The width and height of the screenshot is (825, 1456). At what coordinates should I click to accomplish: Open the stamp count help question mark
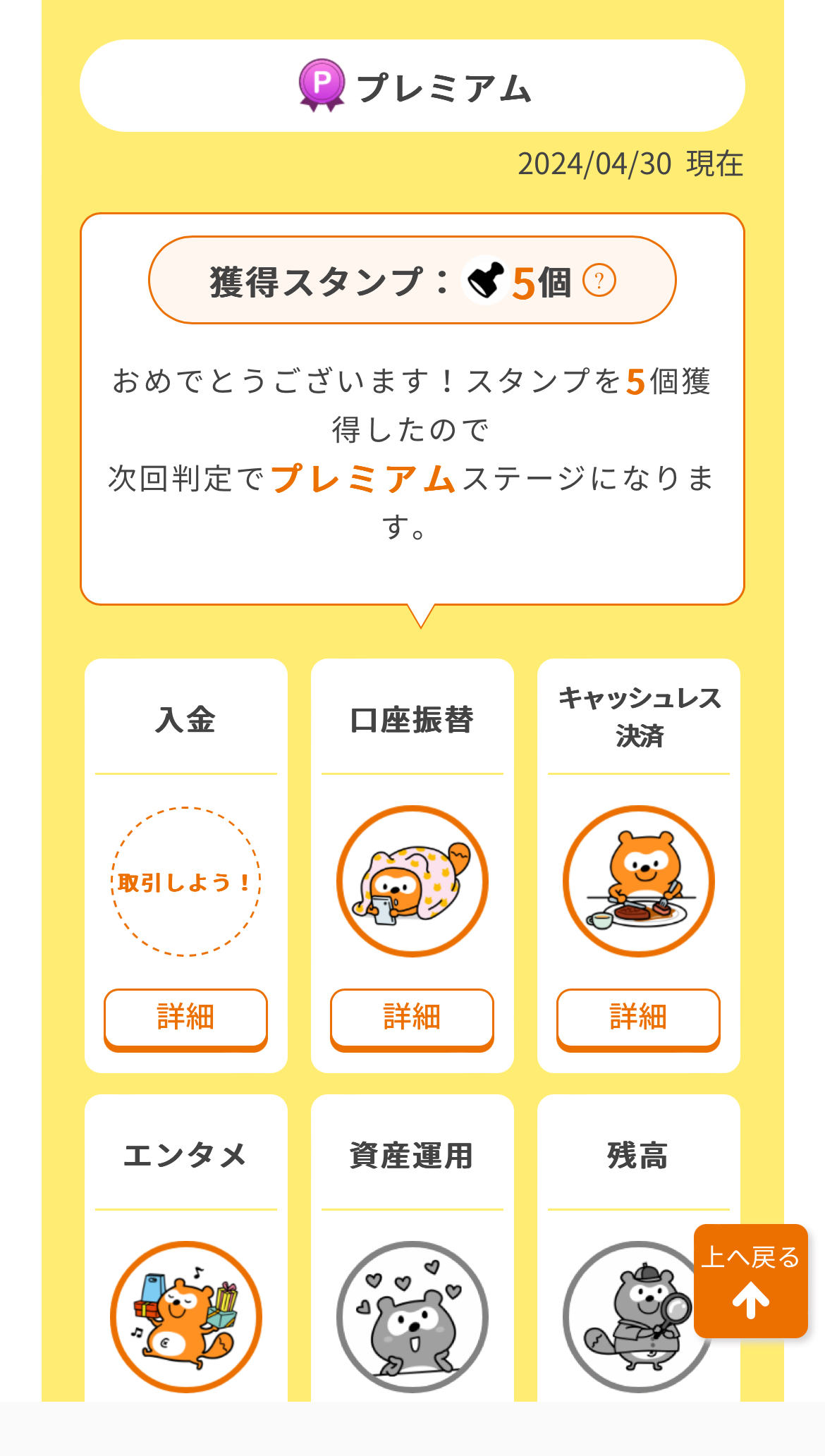point(599,281)
